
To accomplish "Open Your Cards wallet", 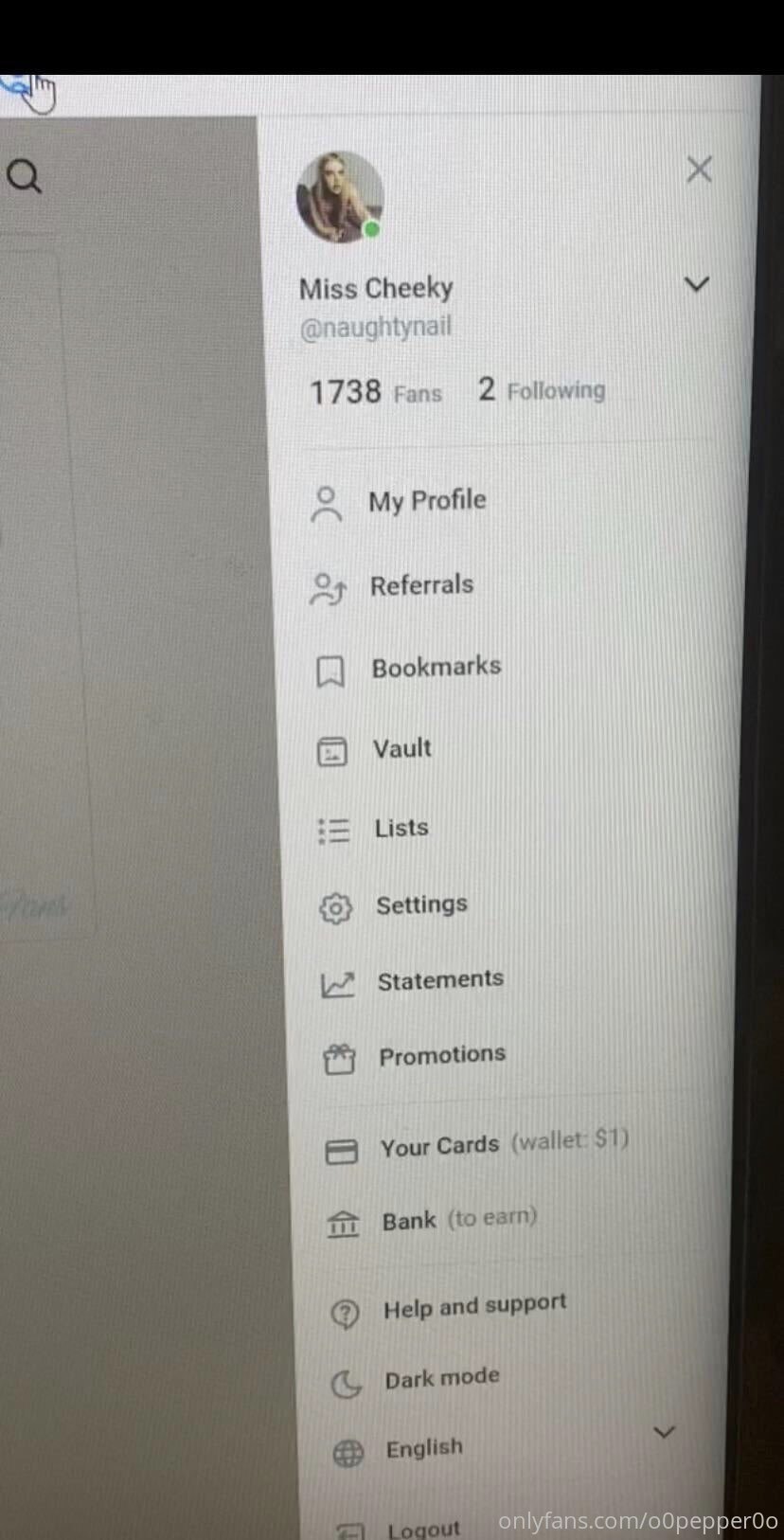I will click(477, 1145).
